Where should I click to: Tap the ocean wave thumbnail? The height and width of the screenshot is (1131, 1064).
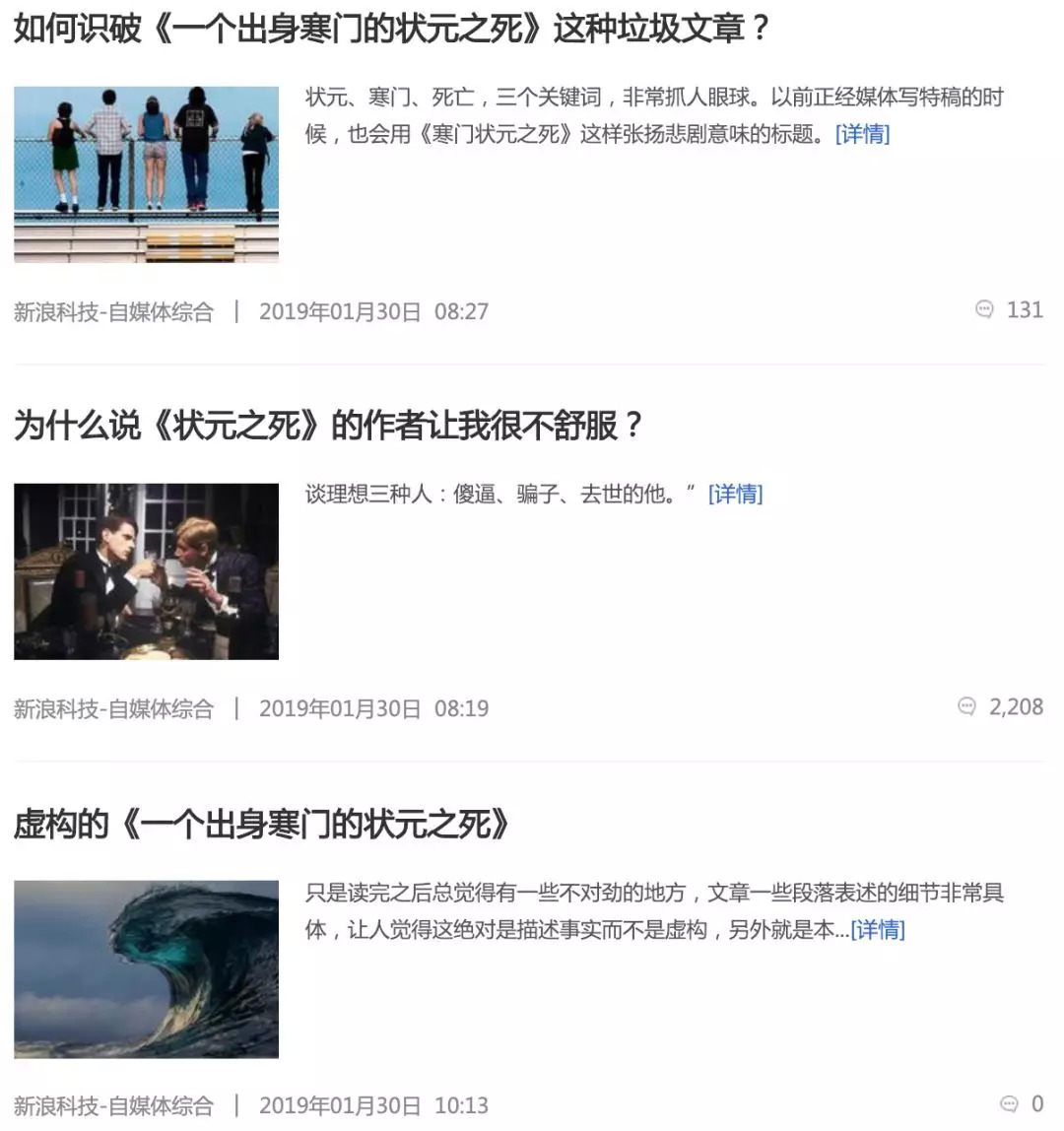(x=146, y=969)
